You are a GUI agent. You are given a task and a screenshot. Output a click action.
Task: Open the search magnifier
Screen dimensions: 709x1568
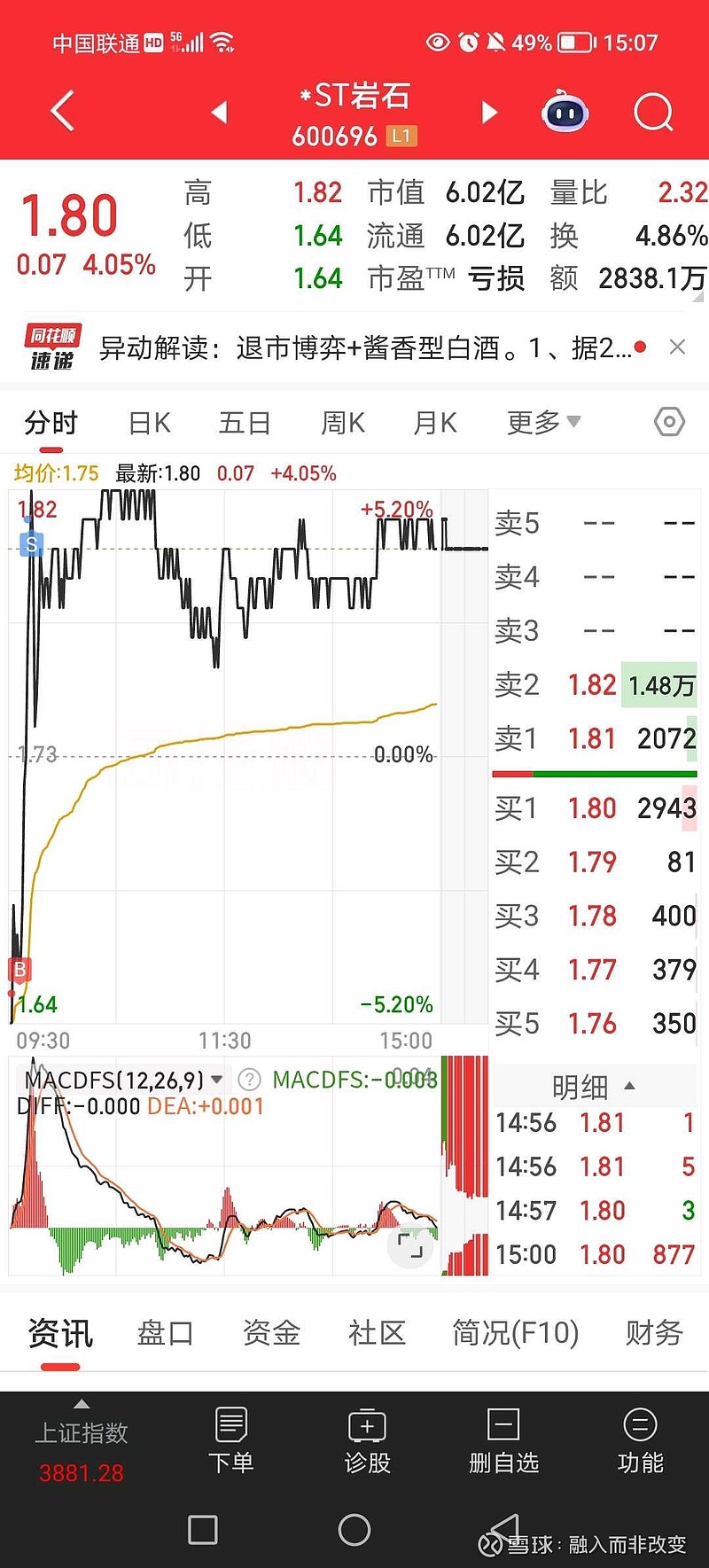pos(653,113)
